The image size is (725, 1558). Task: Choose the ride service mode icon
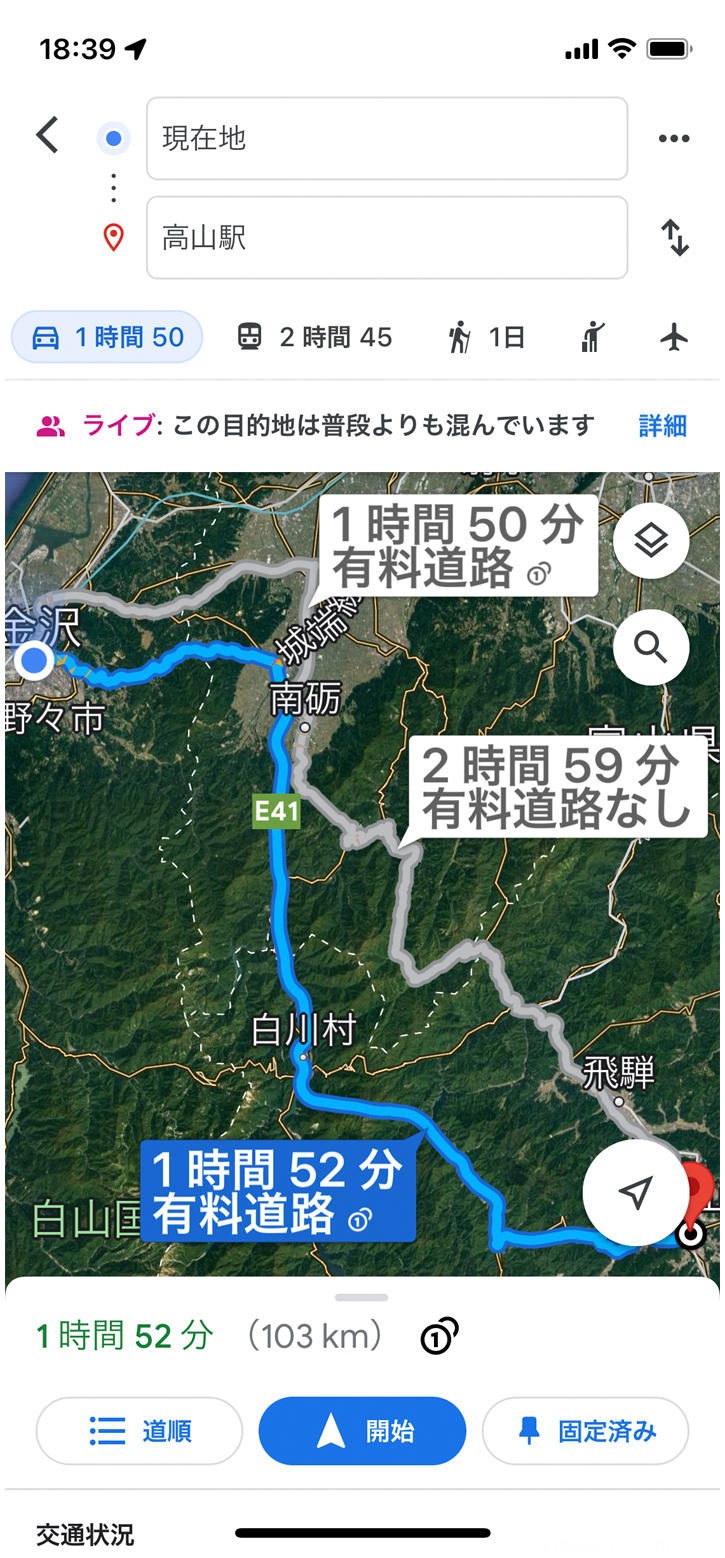point(590,337)
